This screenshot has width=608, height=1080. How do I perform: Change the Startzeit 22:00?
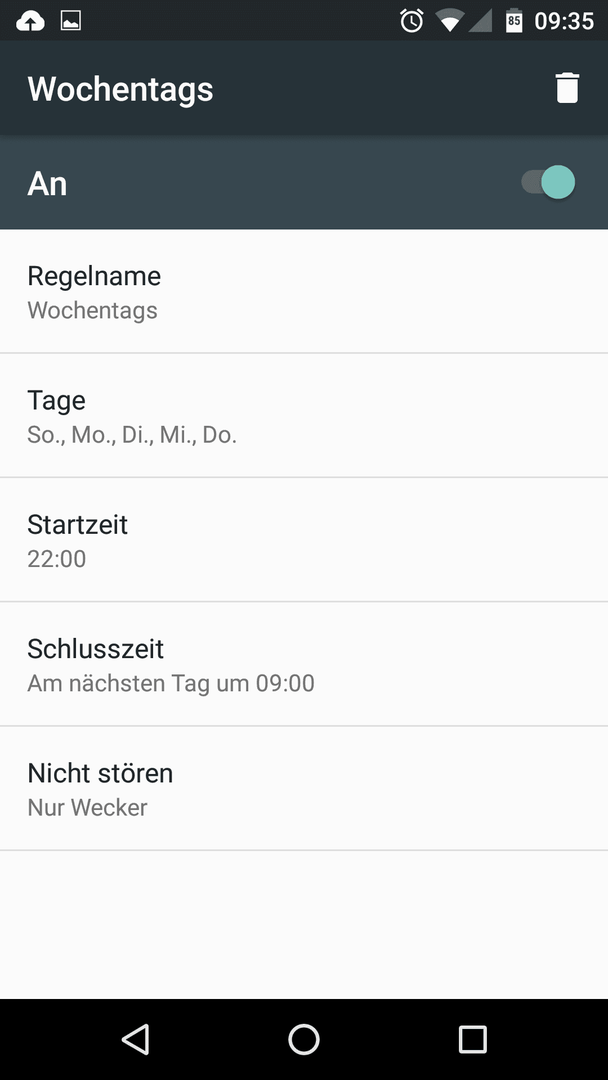(304, 540)
